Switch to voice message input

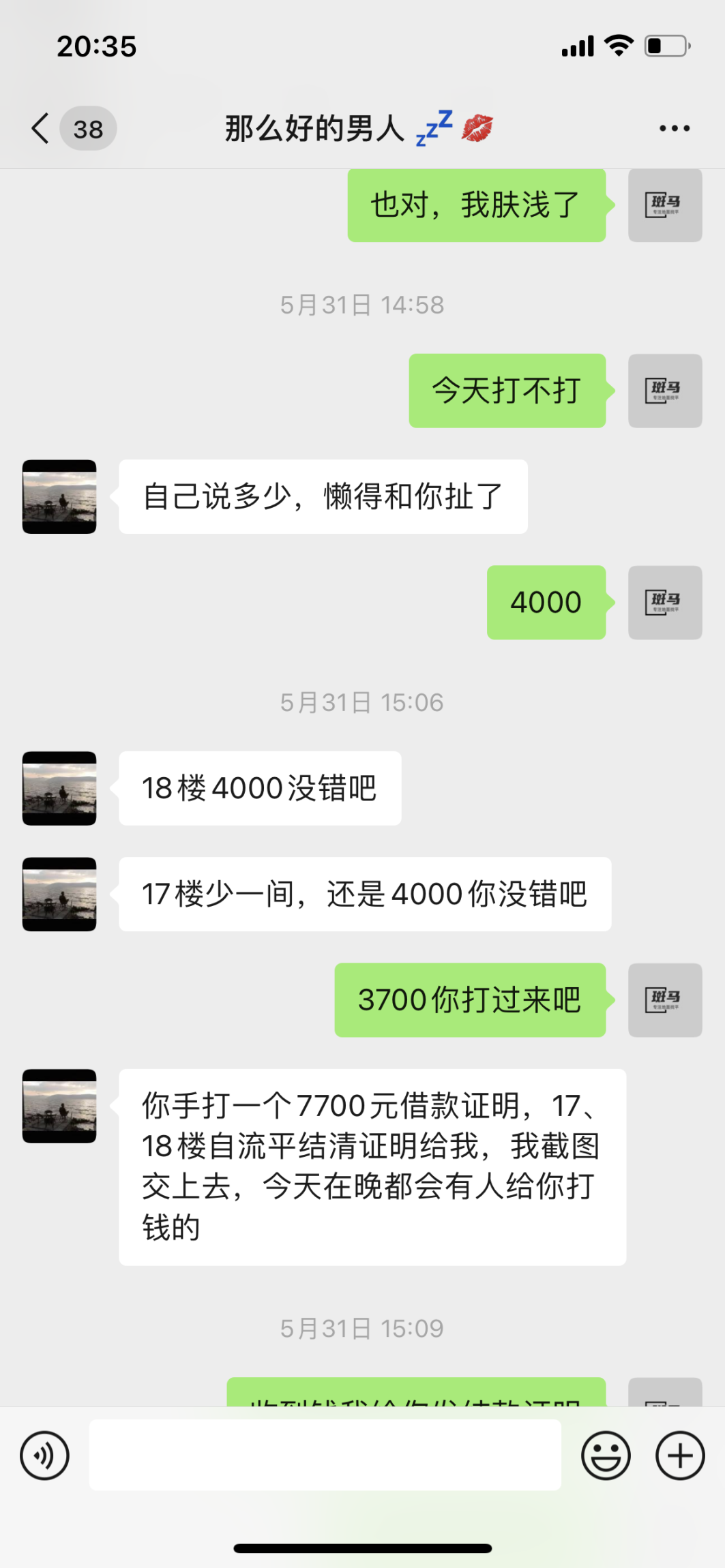[x=45, y=1456]
